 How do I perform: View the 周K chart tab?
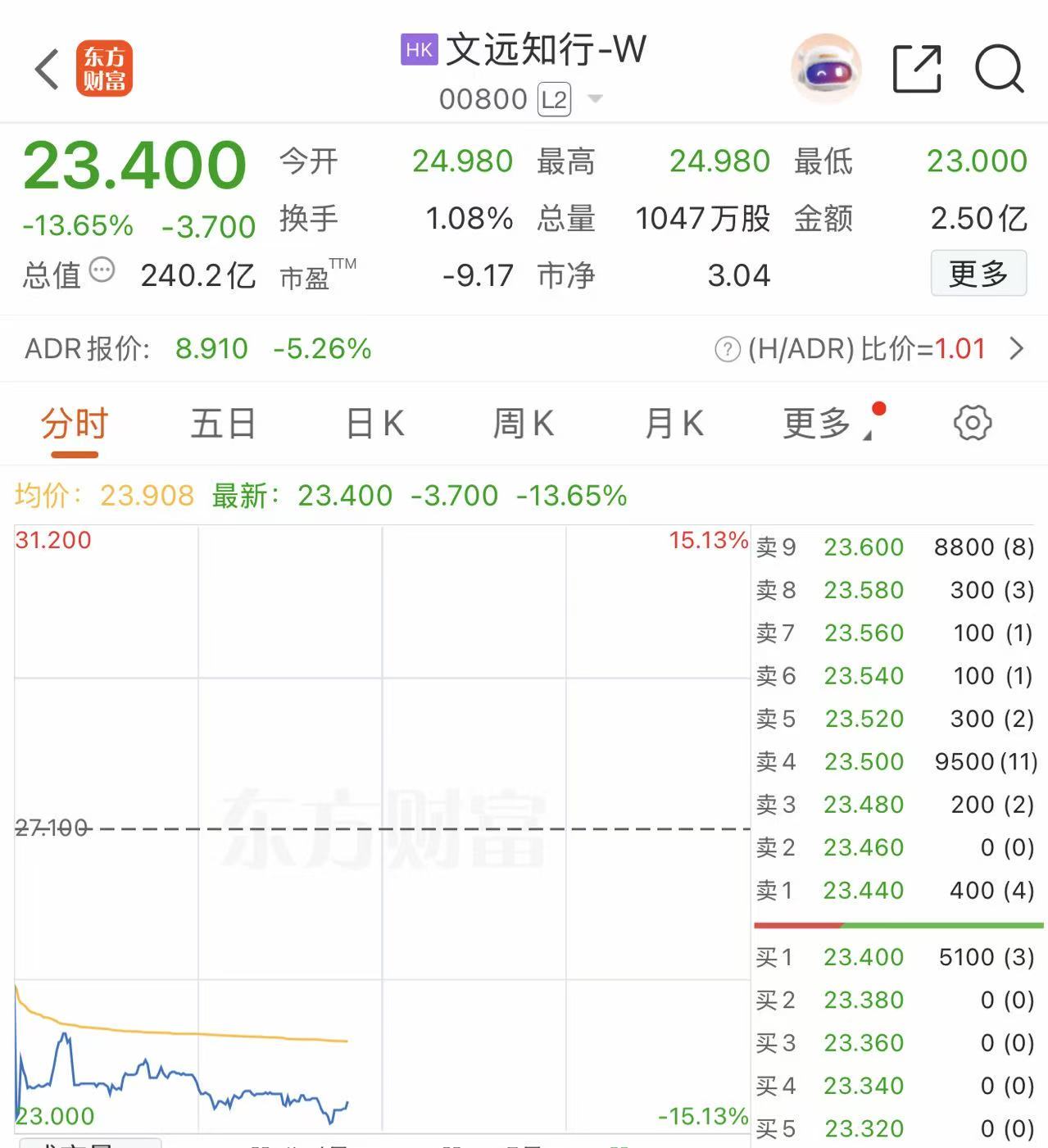(x=523, y=424)
